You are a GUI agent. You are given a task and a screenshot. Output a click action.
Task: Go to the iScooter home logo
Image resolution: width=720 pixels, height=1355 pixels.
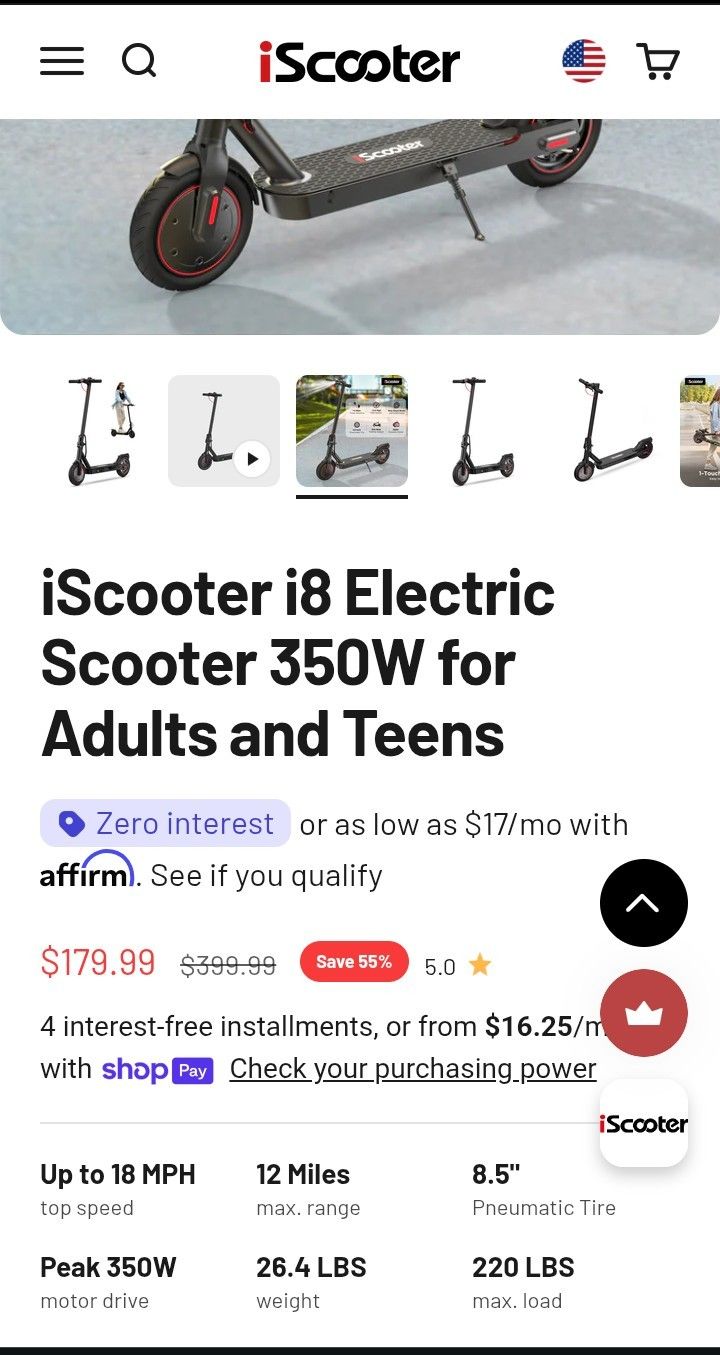pos(359,62)
